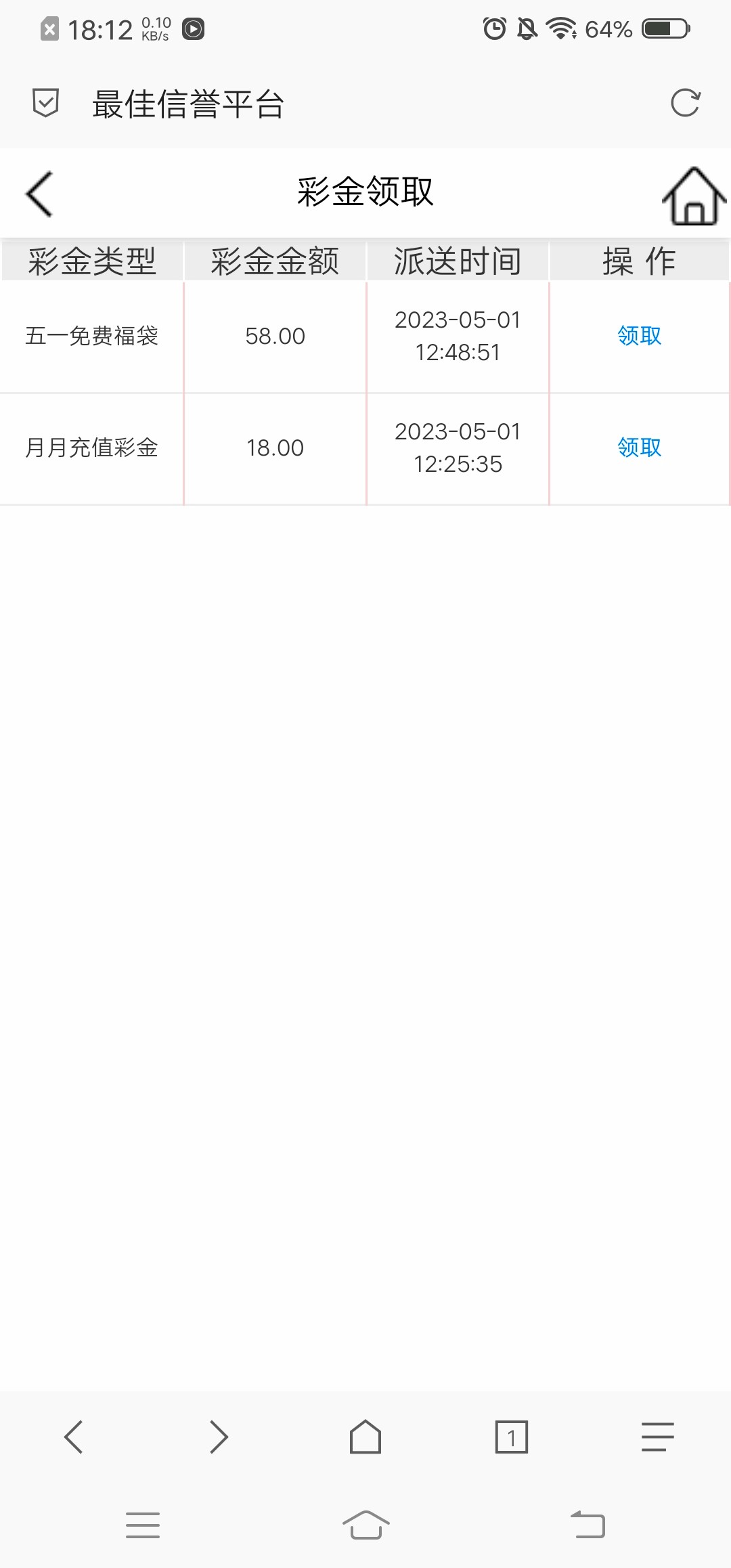Open the site home via house icon
Image resolution: width=731 pixels, height=1568 pixels.
click(x=694, y=196)
